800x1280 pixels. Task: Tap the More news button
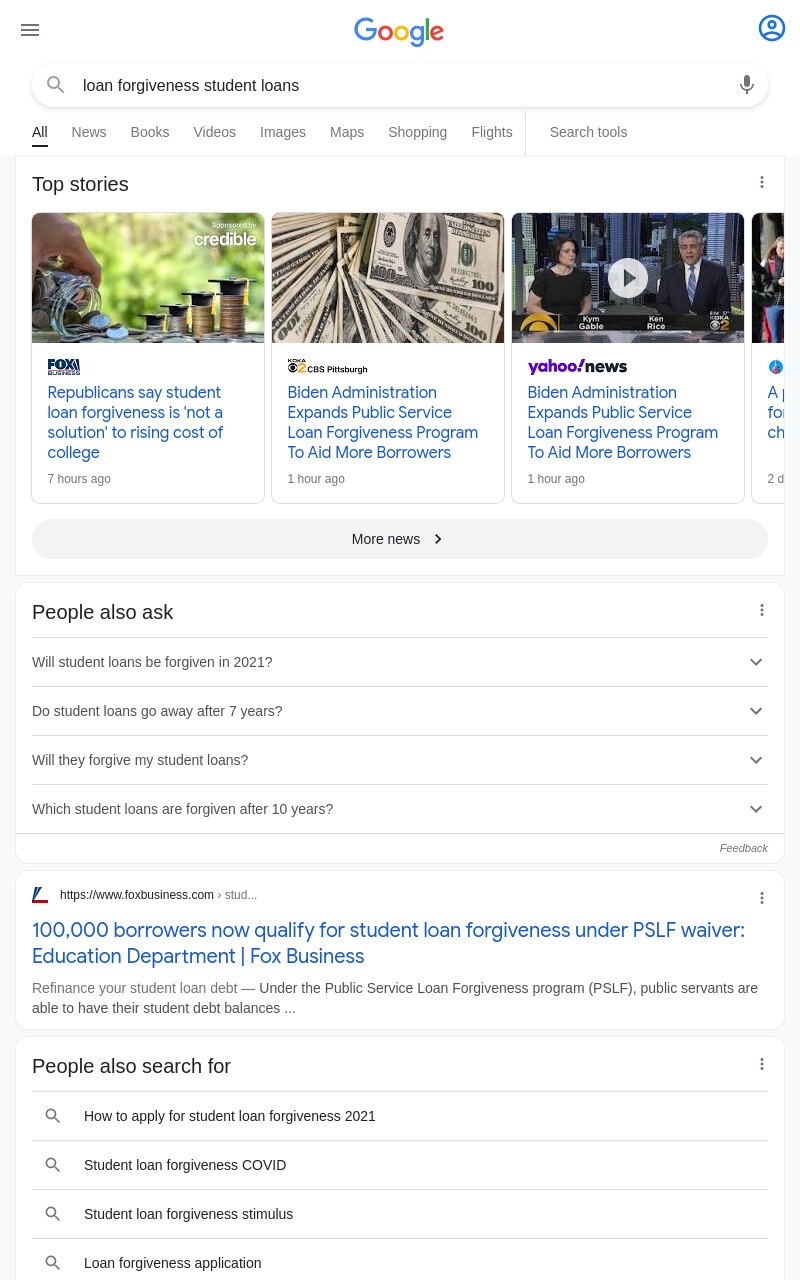click(x=400, y=539)
